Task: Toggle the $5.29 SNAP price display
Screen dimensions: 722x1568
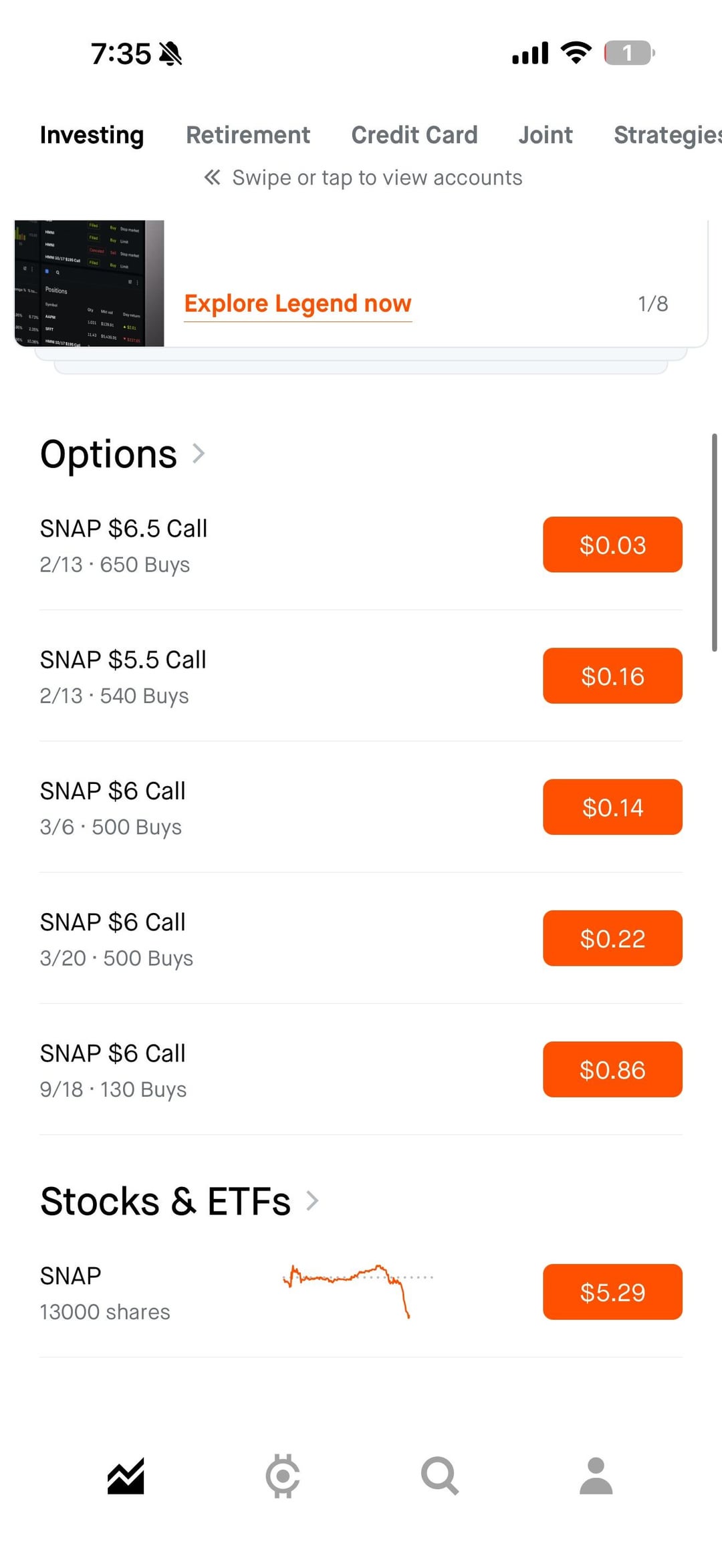Action: 612,1292
